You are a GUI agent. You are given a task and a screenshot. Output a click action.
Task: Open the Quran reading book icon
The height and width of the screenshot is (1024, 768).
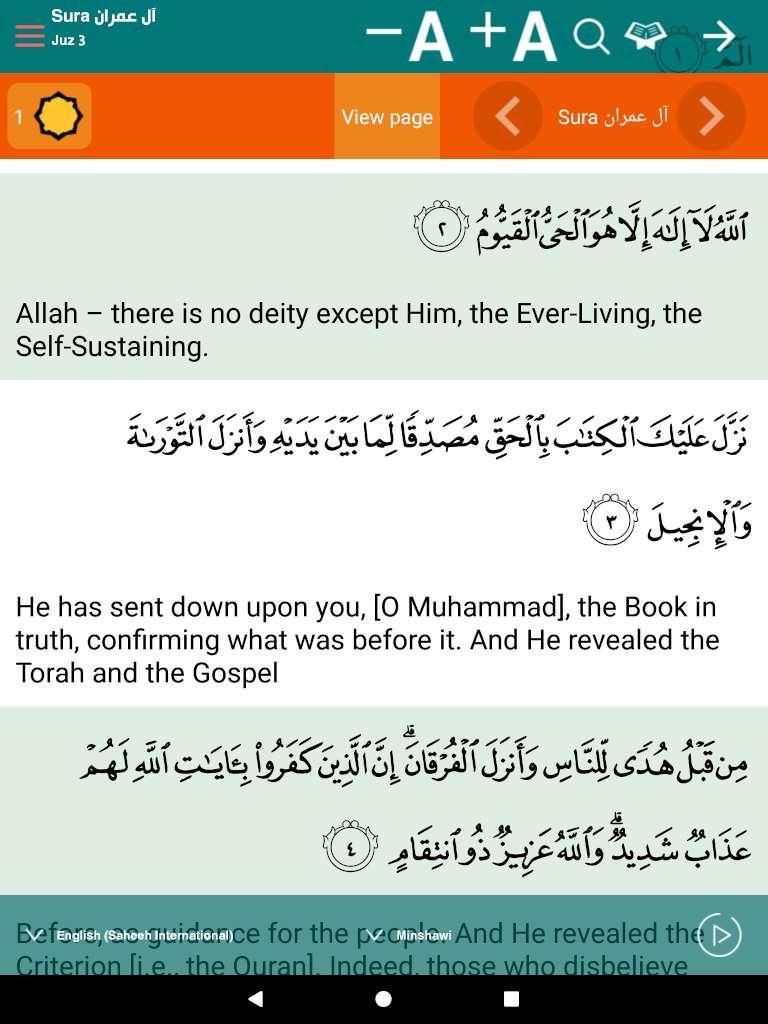click(x=645, y=36)
